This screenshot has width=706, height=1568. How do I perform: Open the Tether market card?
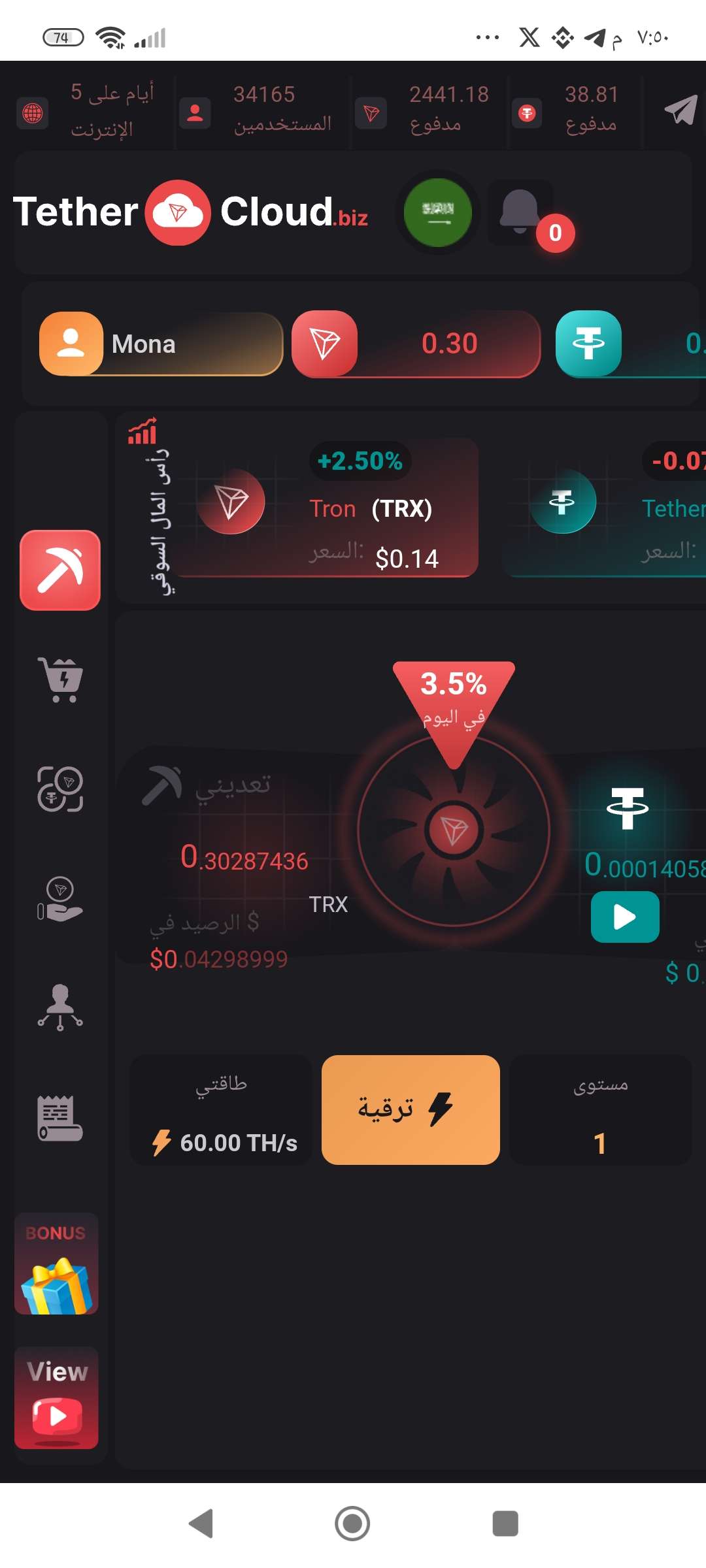coord(605,508)
